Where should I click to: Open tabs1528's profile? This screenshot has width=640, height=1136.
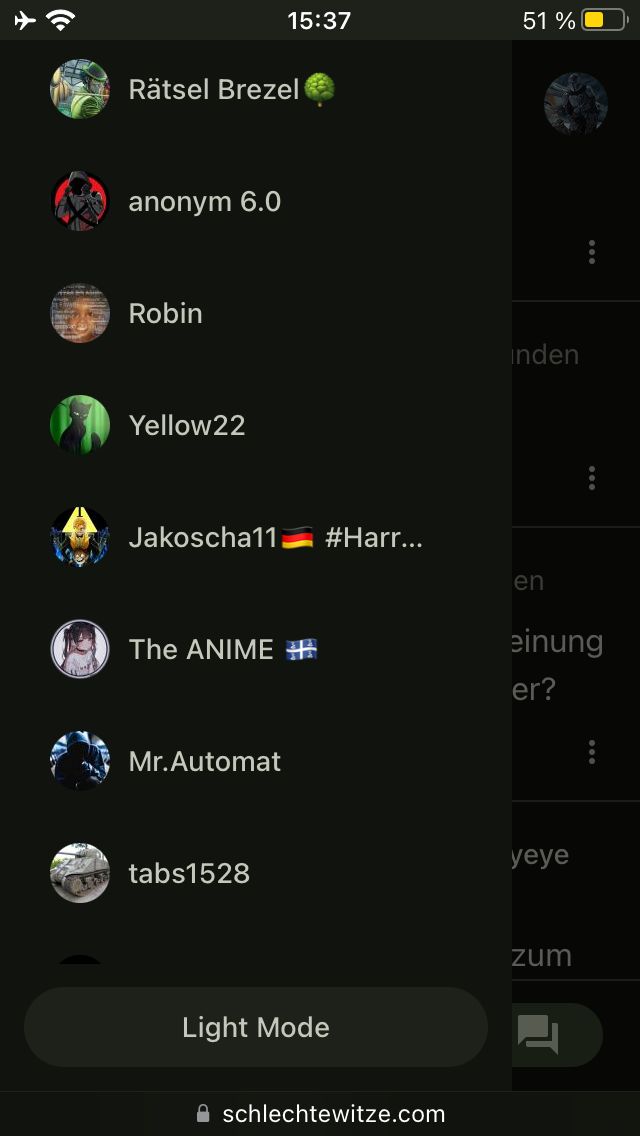tap(188, 874)
